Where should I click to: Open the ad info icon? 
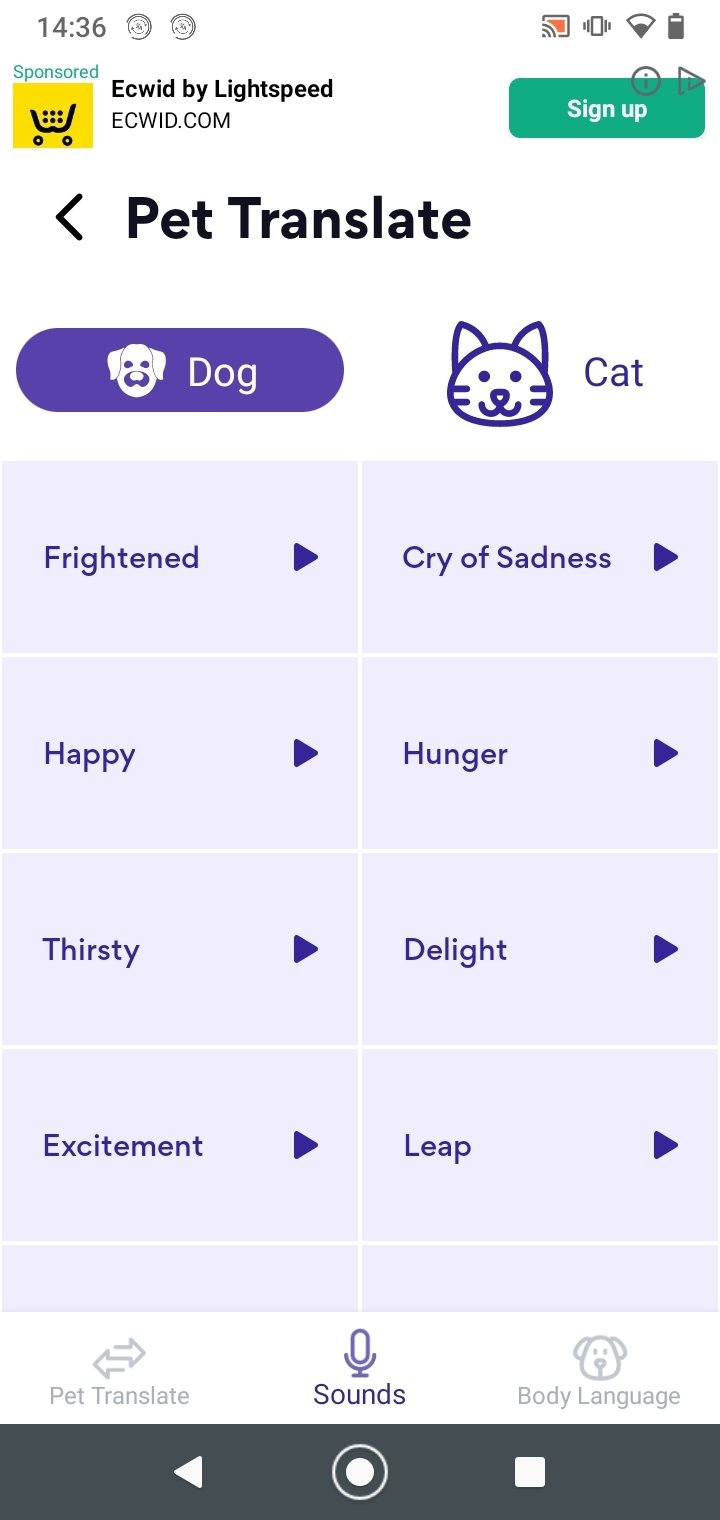pos(646,81)
